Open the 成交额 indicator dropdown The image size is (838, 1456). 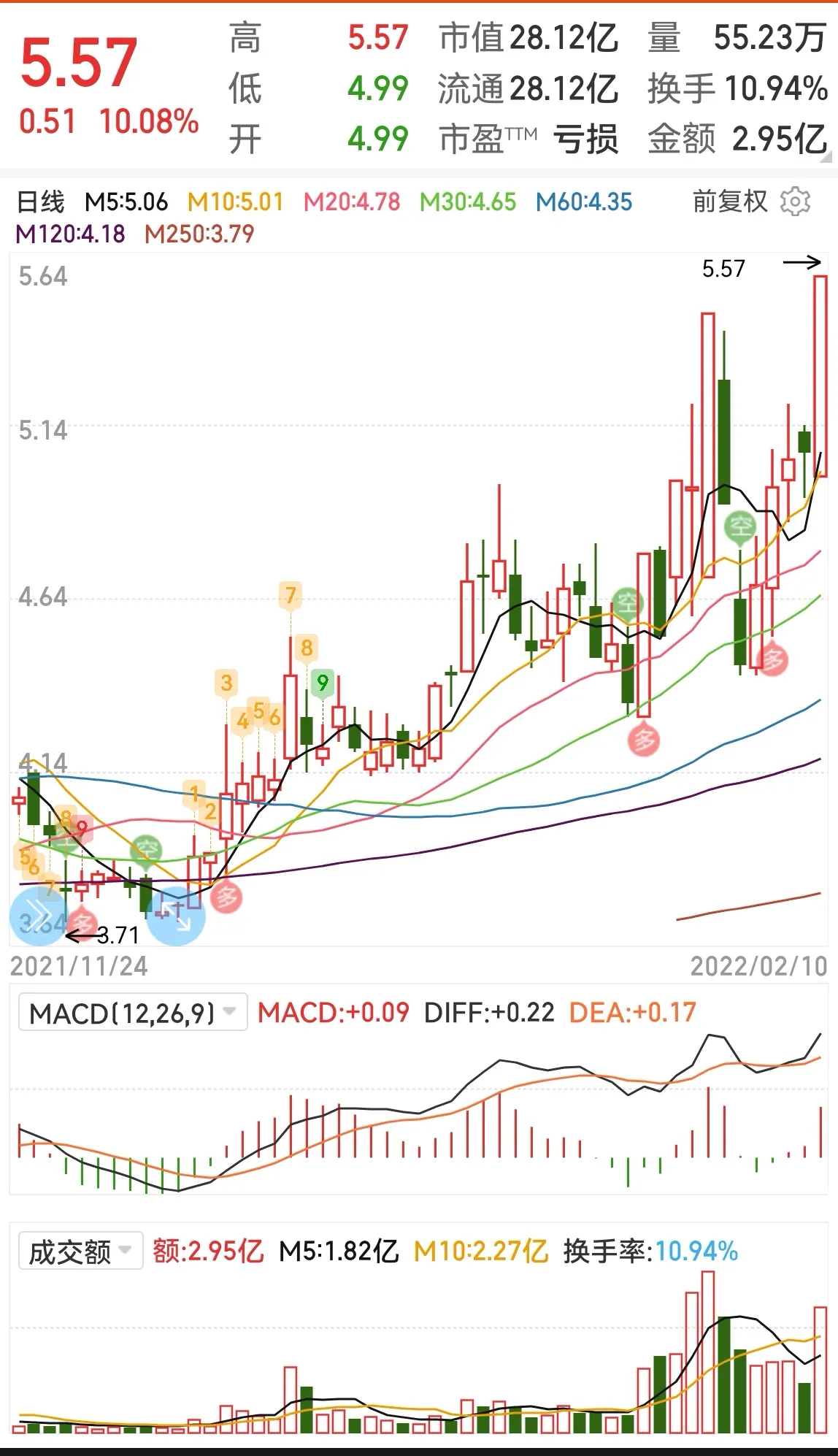(x=80, y=1251)
